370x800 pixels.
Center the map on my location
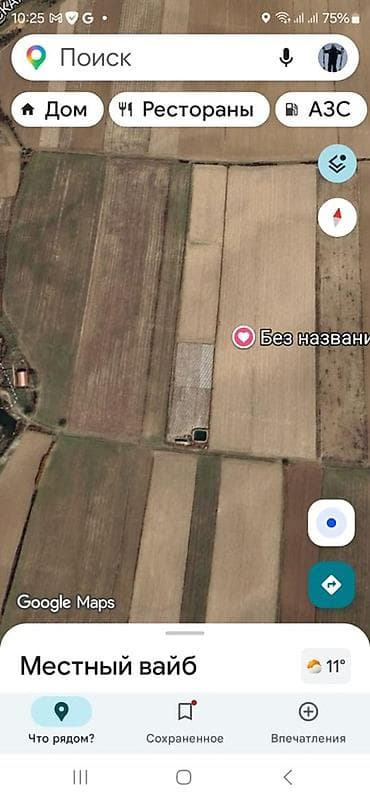click(x=331, y=523)
